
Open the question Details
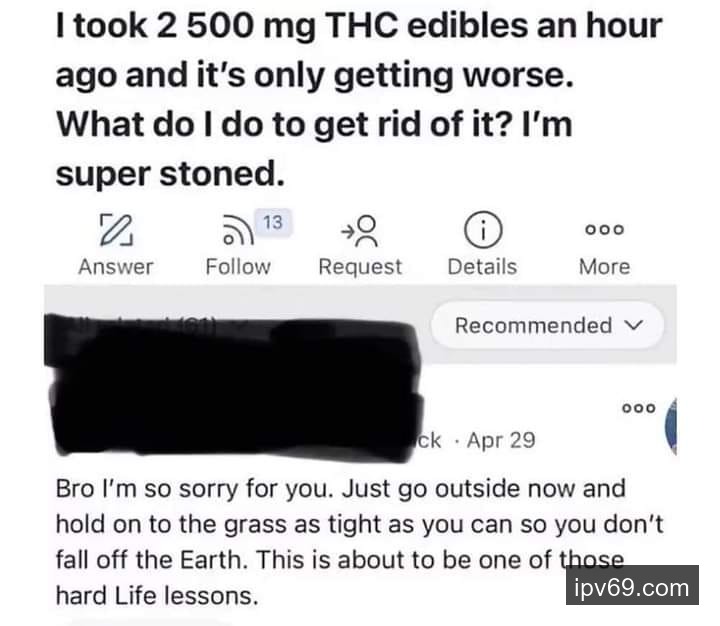coord(482,245)
